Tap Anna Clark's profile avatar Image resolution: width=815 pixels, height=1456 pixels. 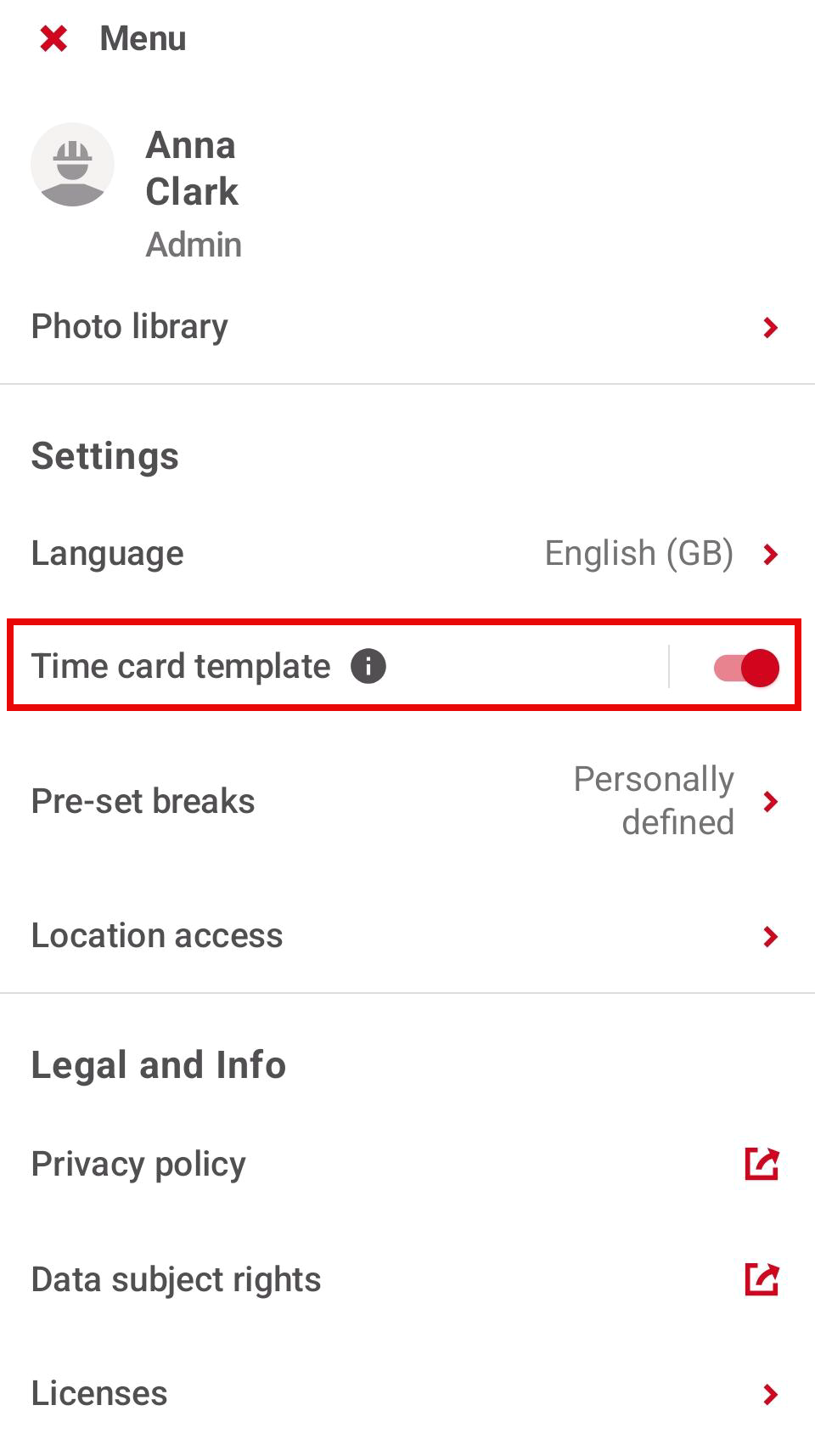[x=73, y=165]
